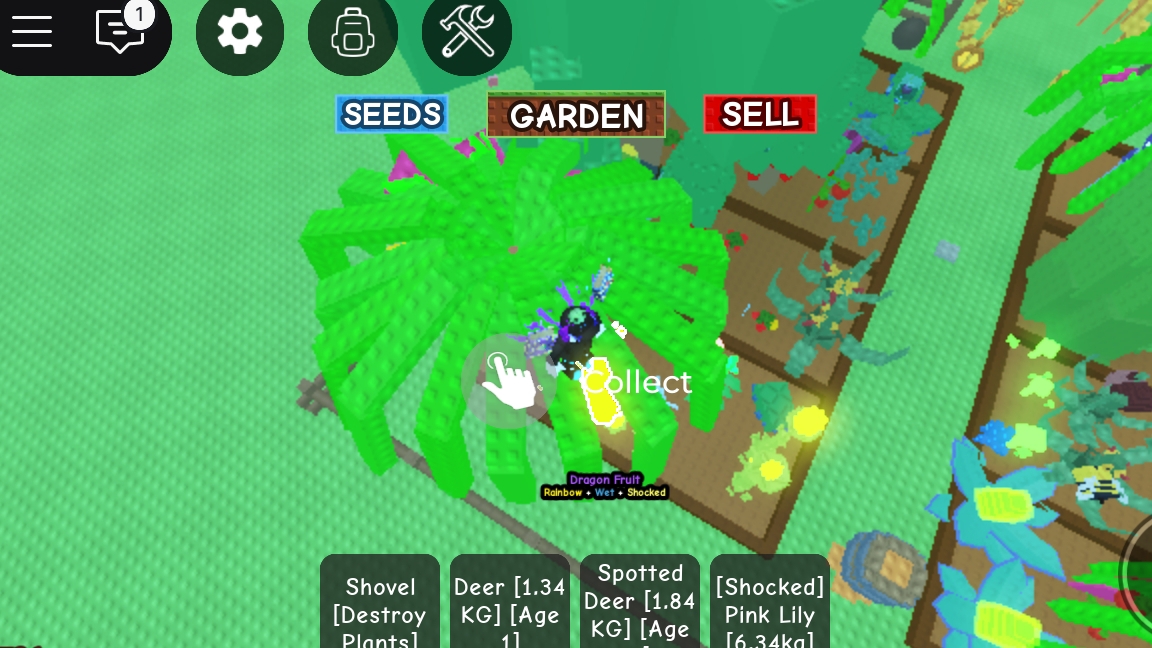The width and height of the screenshot is (1152, 648).
Task: Select the Shovel in the hotbar
Action: [380, 602]
